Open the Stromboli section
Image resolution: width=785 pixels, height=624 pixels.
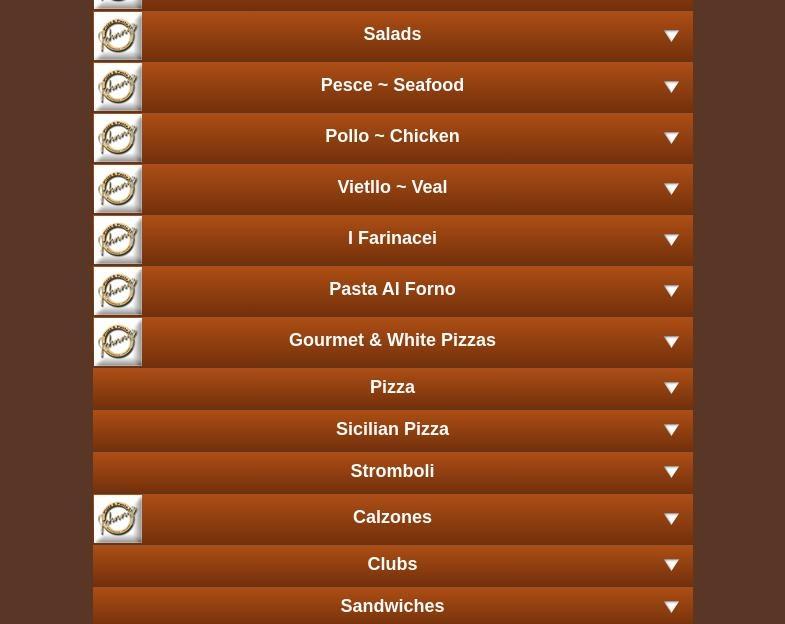coord(392,472)
